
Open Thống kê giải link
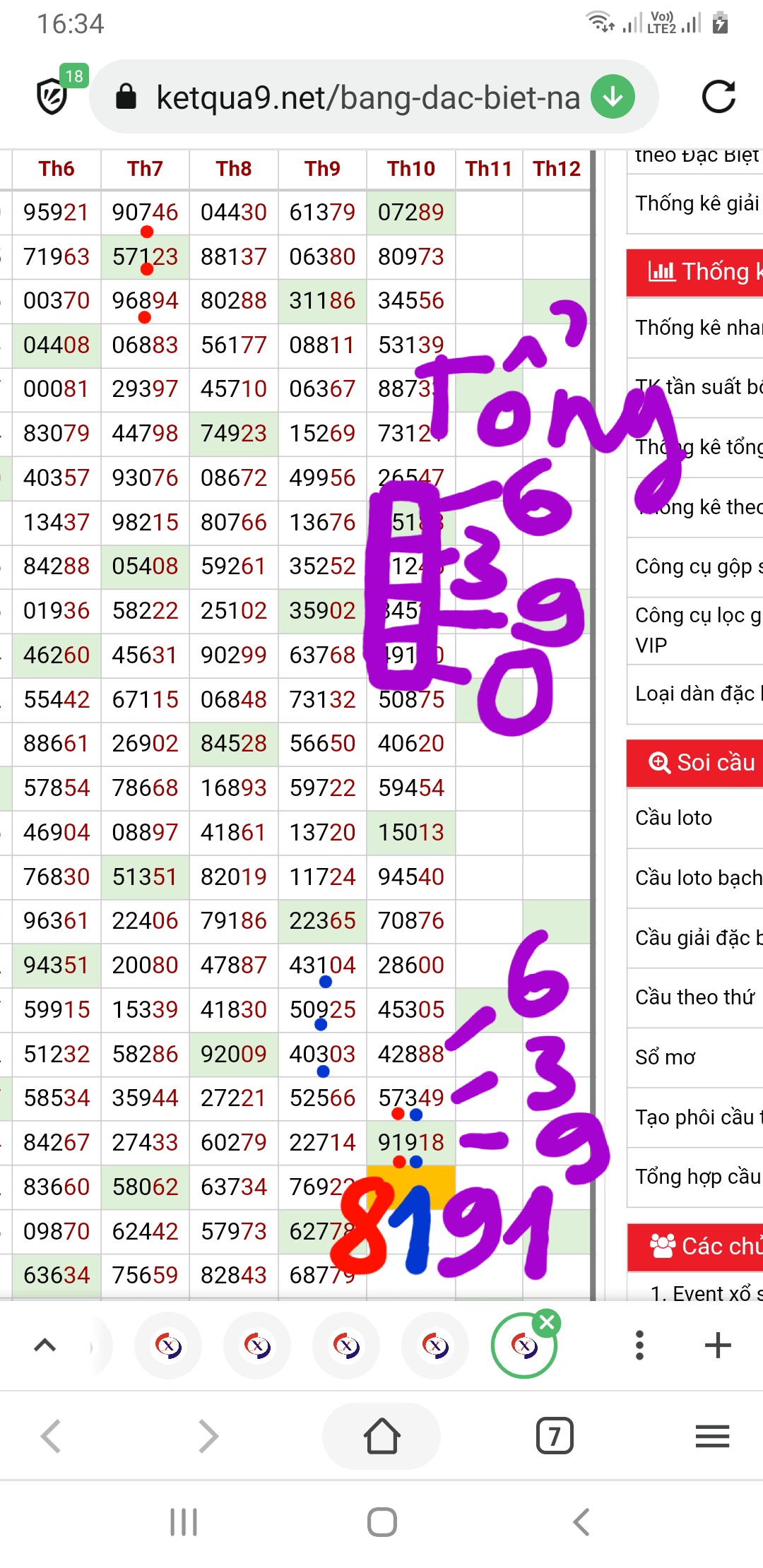[x=695, y=203]
